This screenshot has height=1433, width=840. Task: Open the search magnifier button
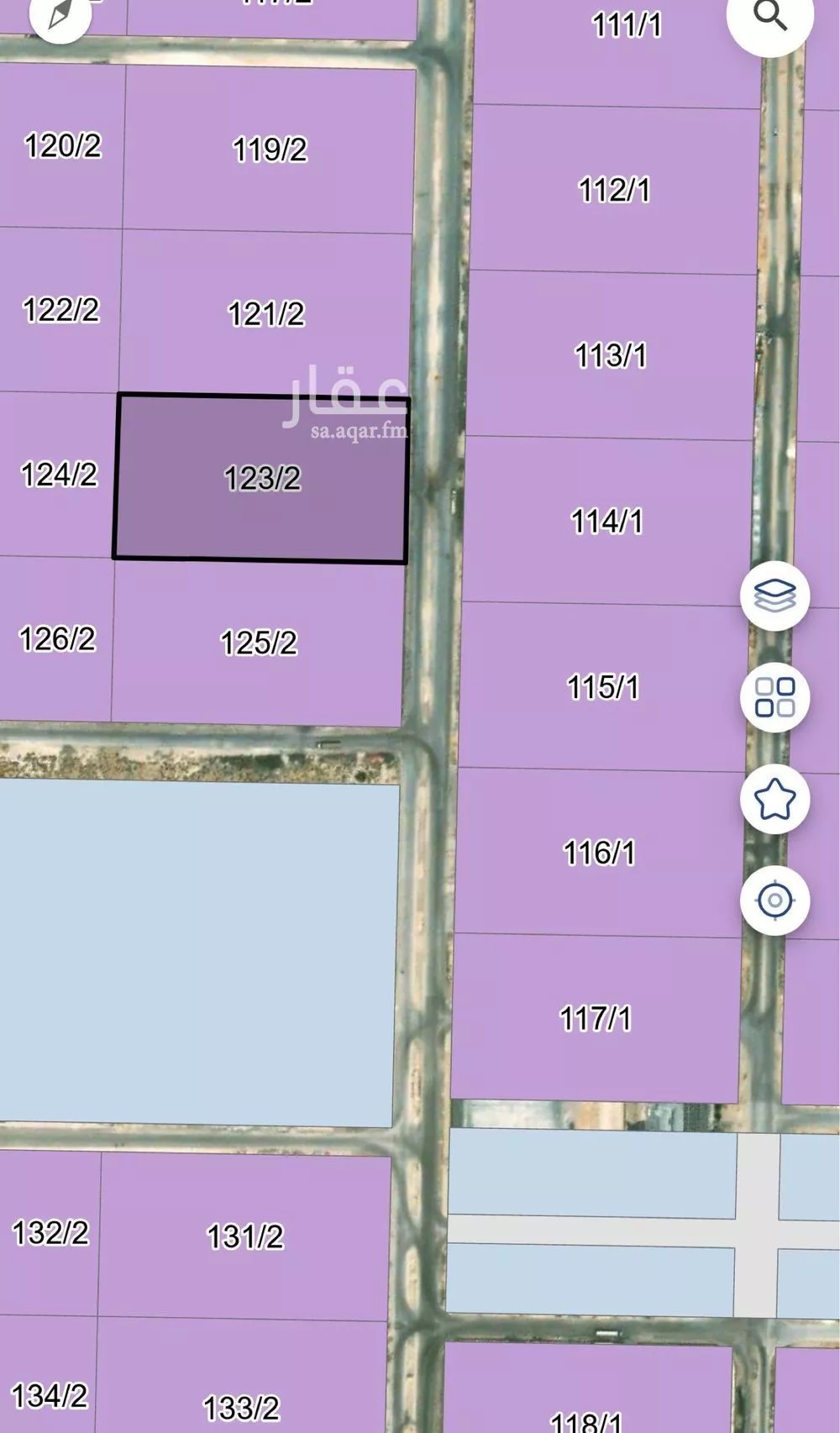tap(769, 16)
